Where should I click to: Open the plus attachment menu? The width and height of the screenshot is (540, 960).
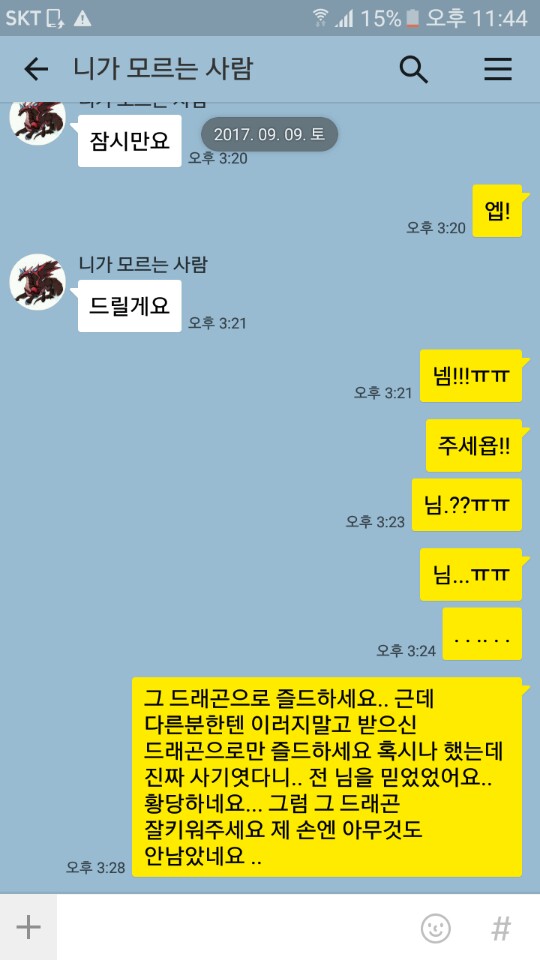coord(28,927)
